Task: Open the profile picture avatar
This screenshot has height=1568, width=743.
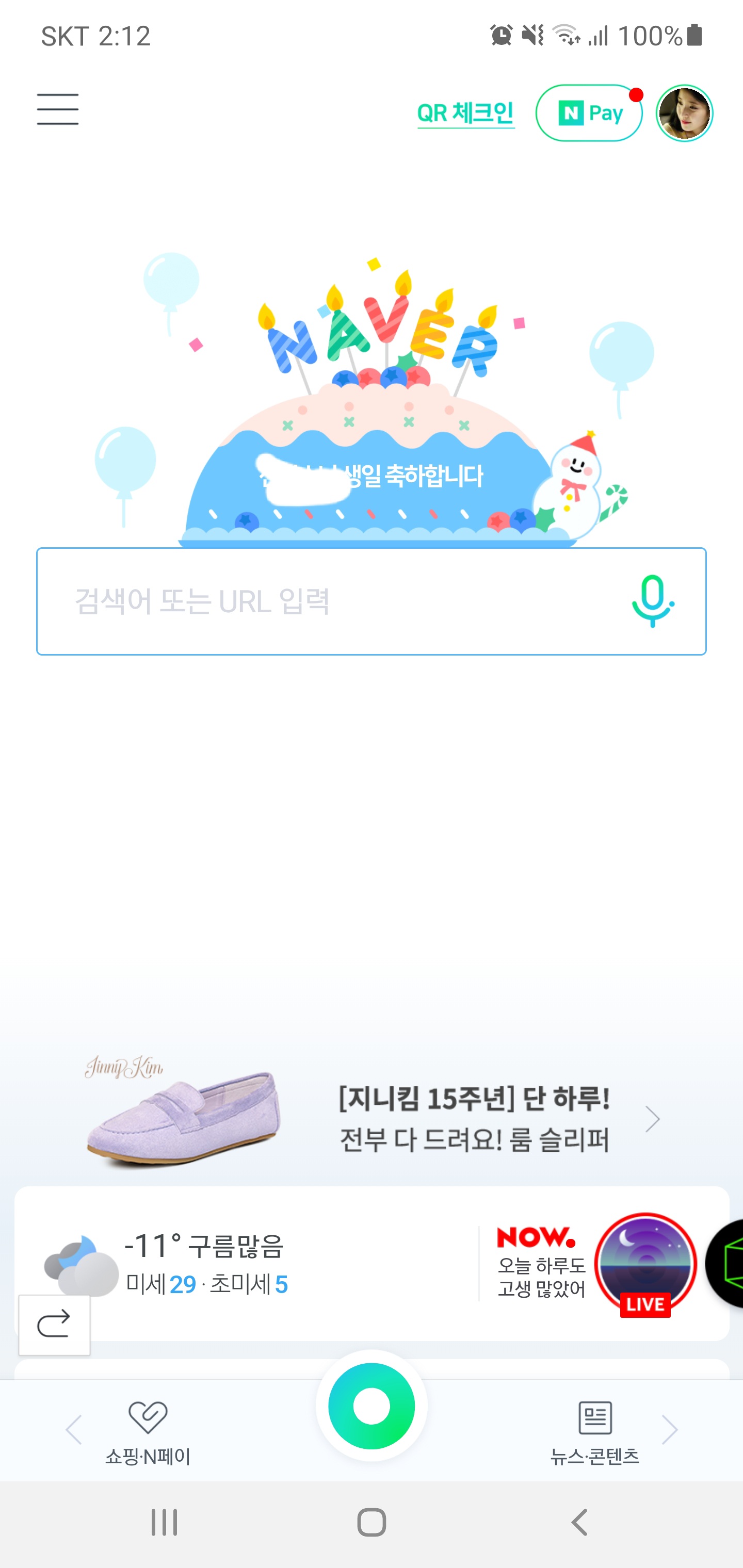Action: (684, 113)
